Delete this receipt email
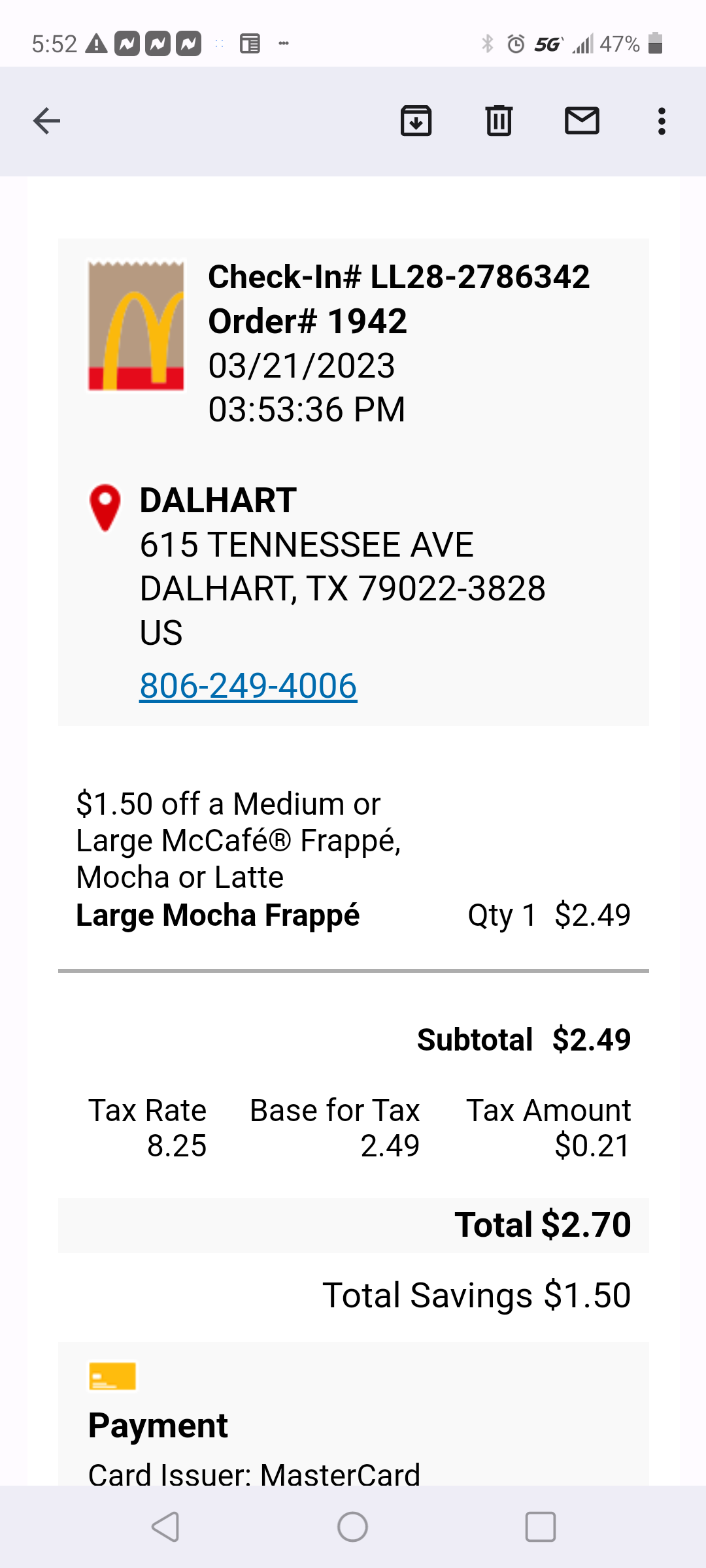 pos(499,121)
